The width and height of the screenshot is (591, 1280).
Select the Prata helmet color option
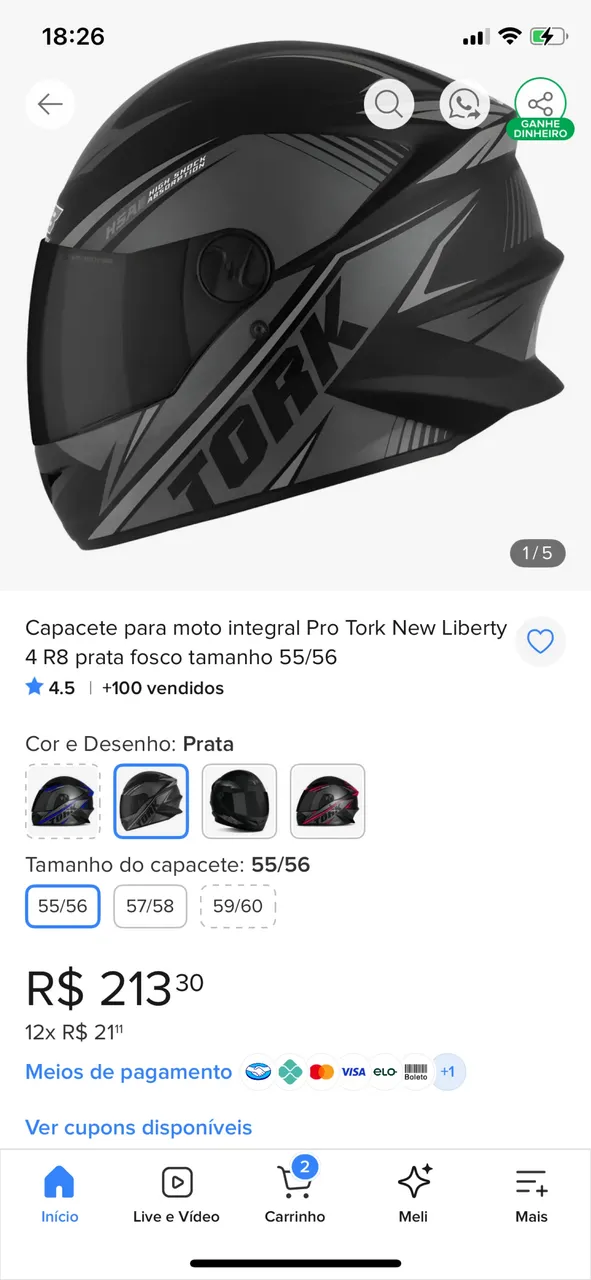click(151, 801)
